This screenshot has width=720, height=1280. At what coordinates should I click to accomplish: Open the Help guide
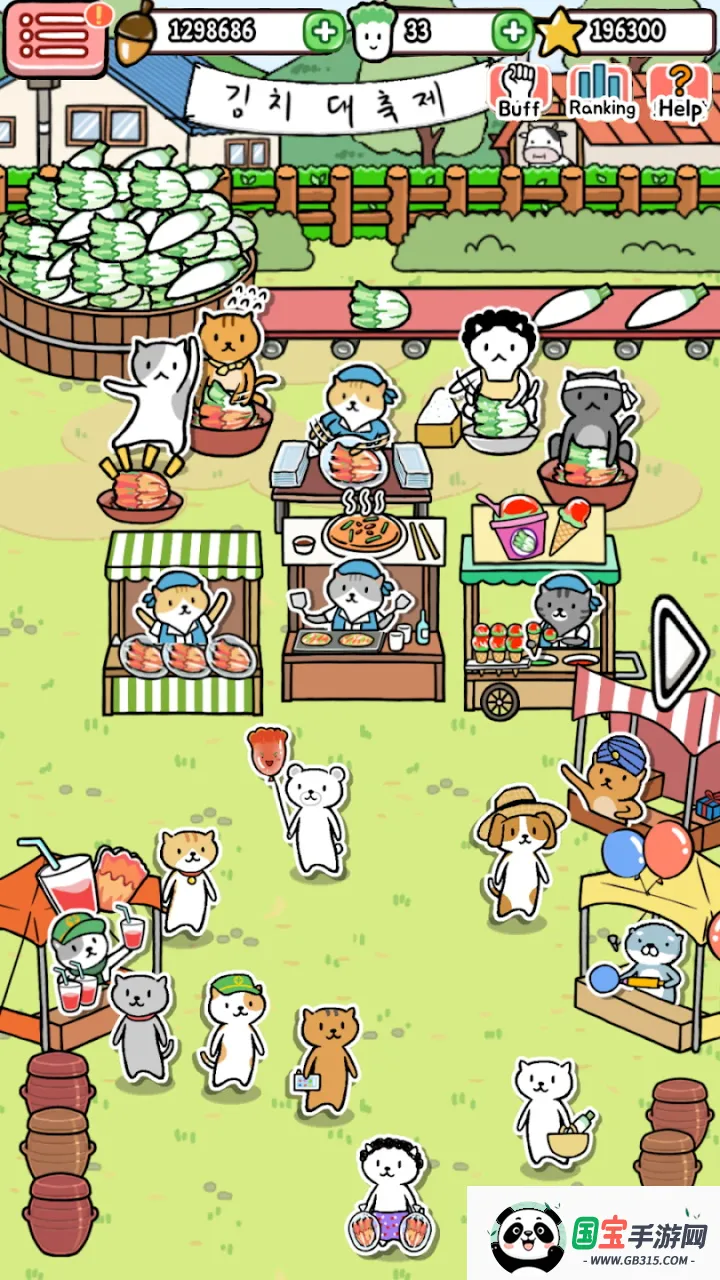click(x=680, y=90)
